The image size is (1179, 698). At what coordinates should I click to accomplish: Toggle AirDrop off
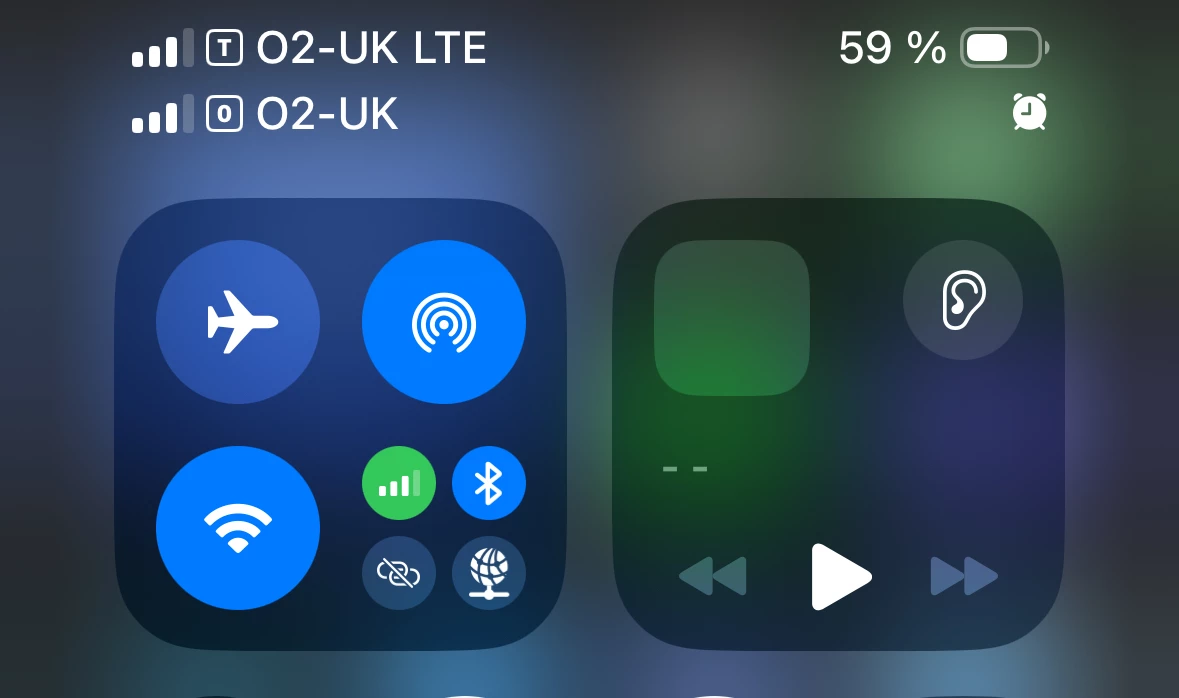[443, 322]
